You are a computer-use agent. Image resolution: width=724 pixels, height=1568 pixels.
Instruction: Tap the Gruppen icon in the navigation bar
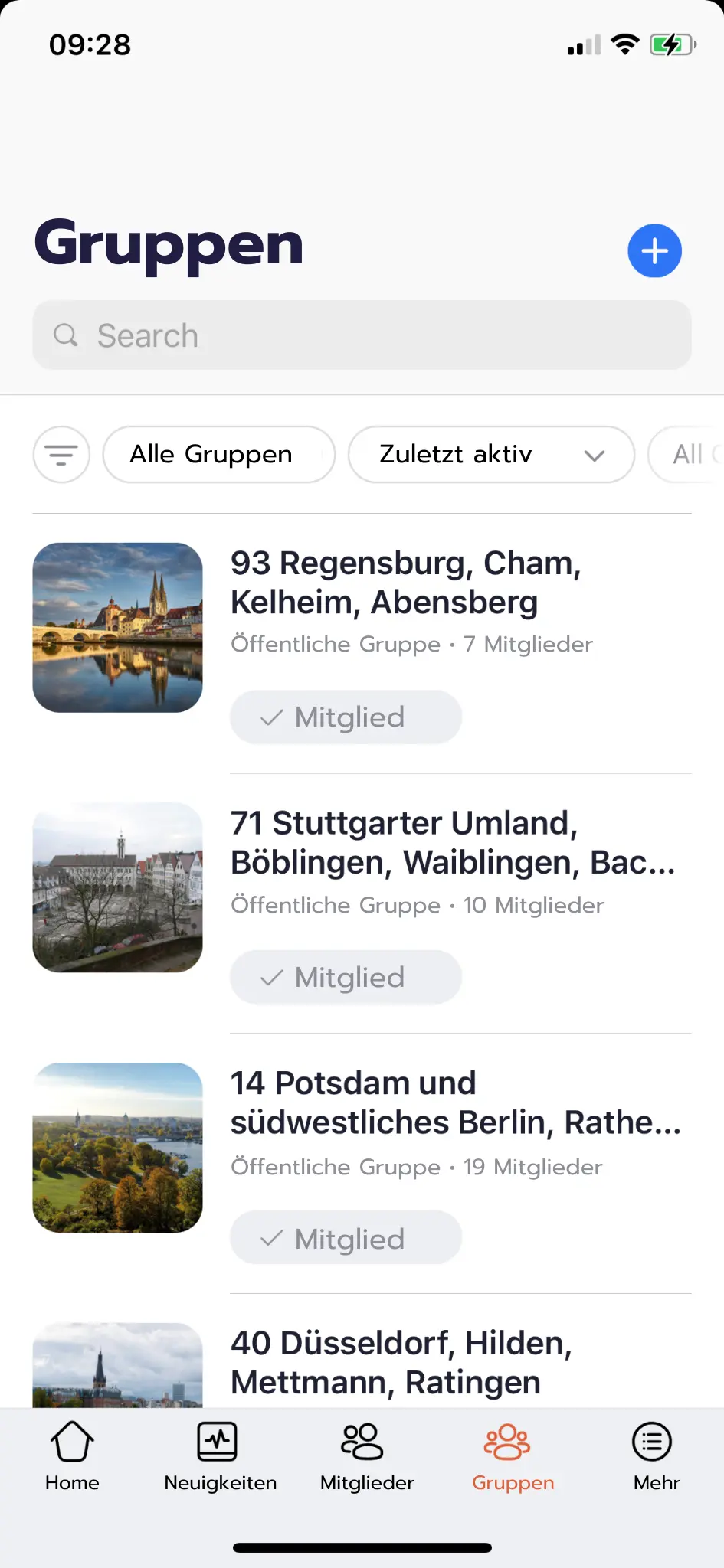coord(511,1440)
